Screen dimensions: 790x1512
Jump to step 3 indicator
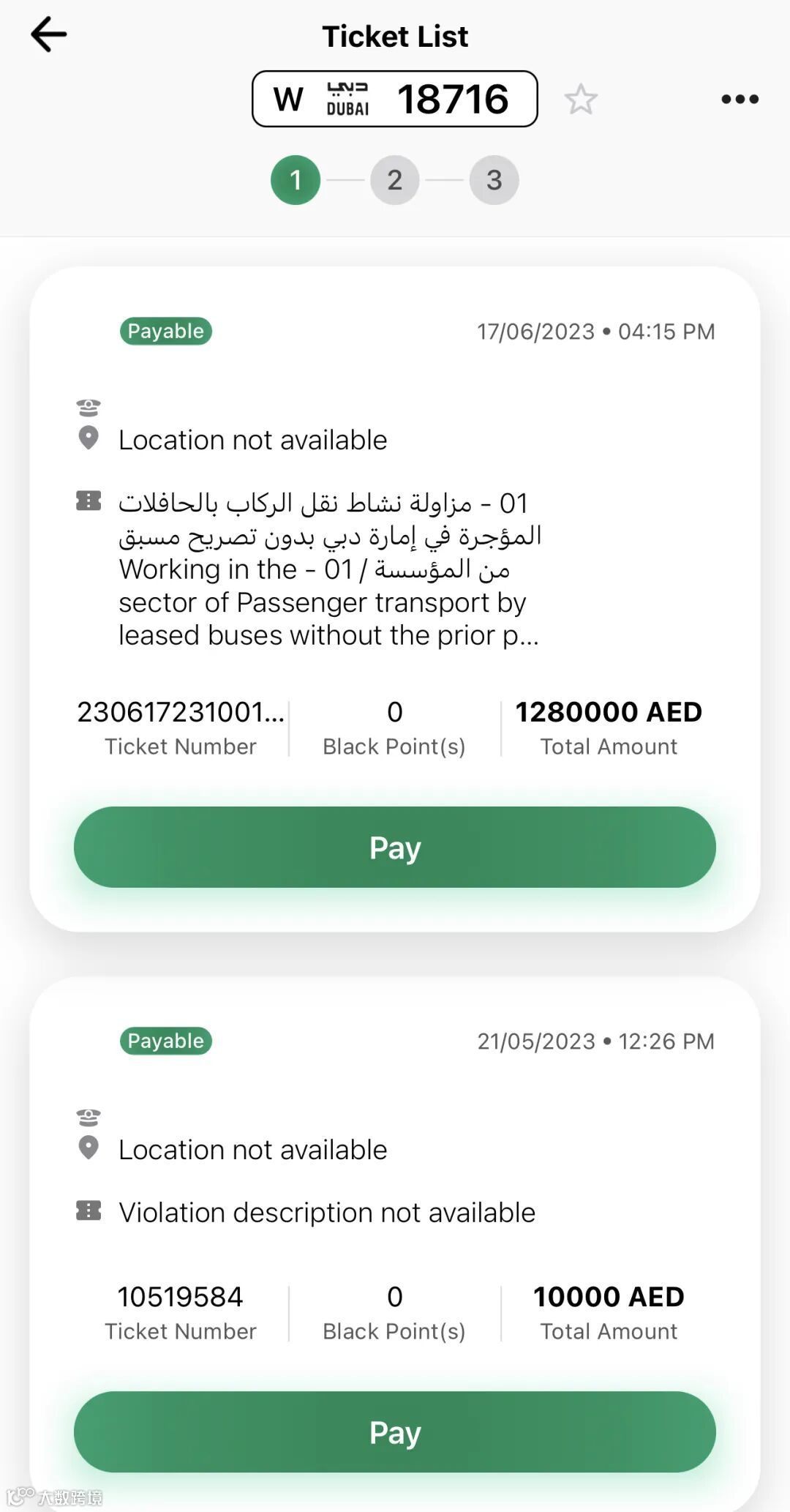point(494,180)
